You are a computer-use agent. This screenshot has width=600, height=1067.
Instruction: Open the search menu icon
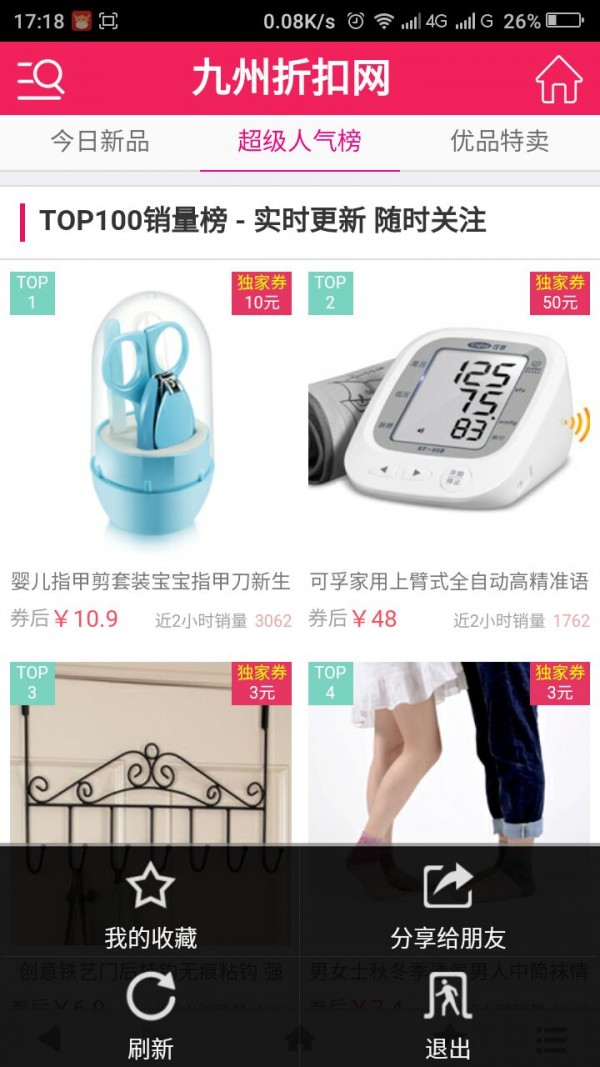pyautogui.click(x=41, y=79)
